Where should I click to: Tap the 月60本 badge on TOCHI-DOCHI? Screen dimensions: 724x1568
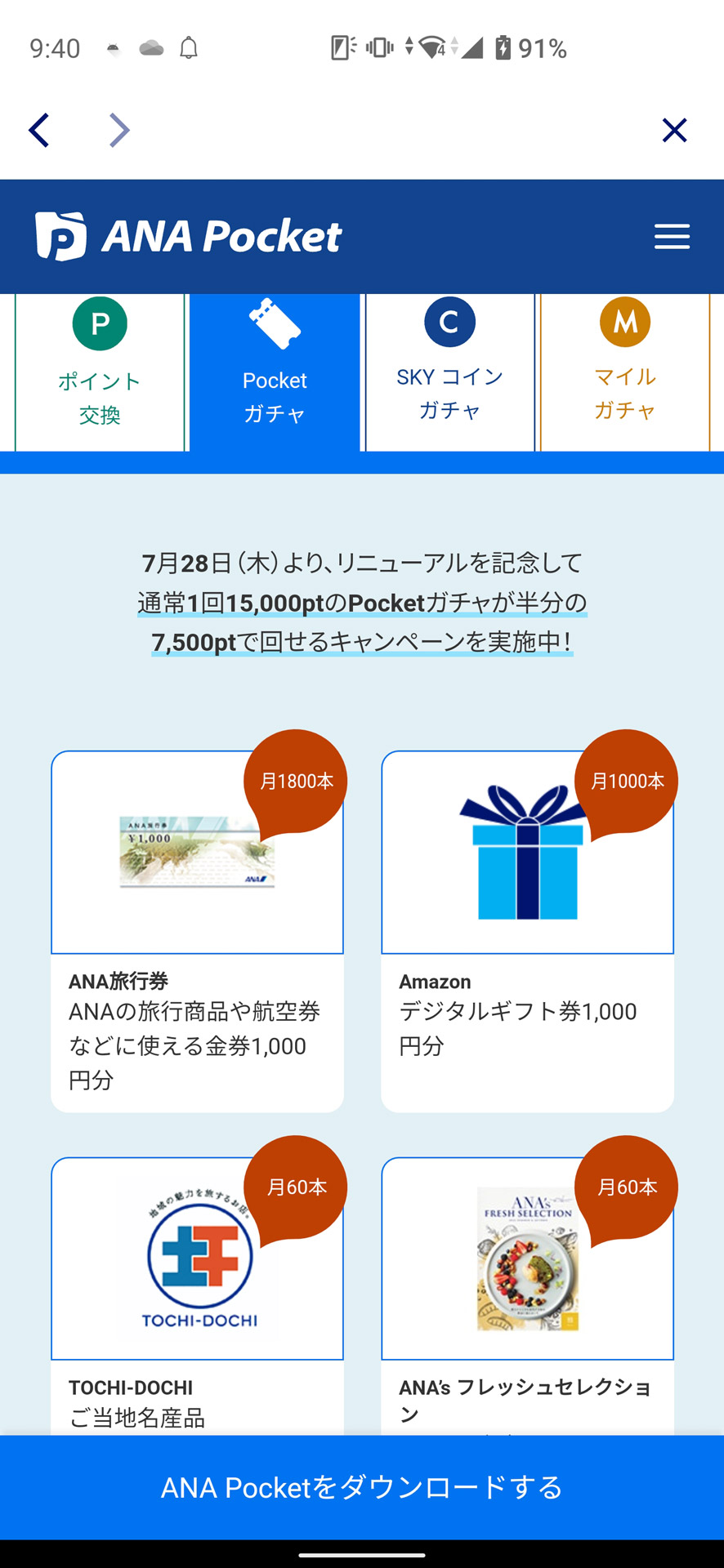[297, 1186]
